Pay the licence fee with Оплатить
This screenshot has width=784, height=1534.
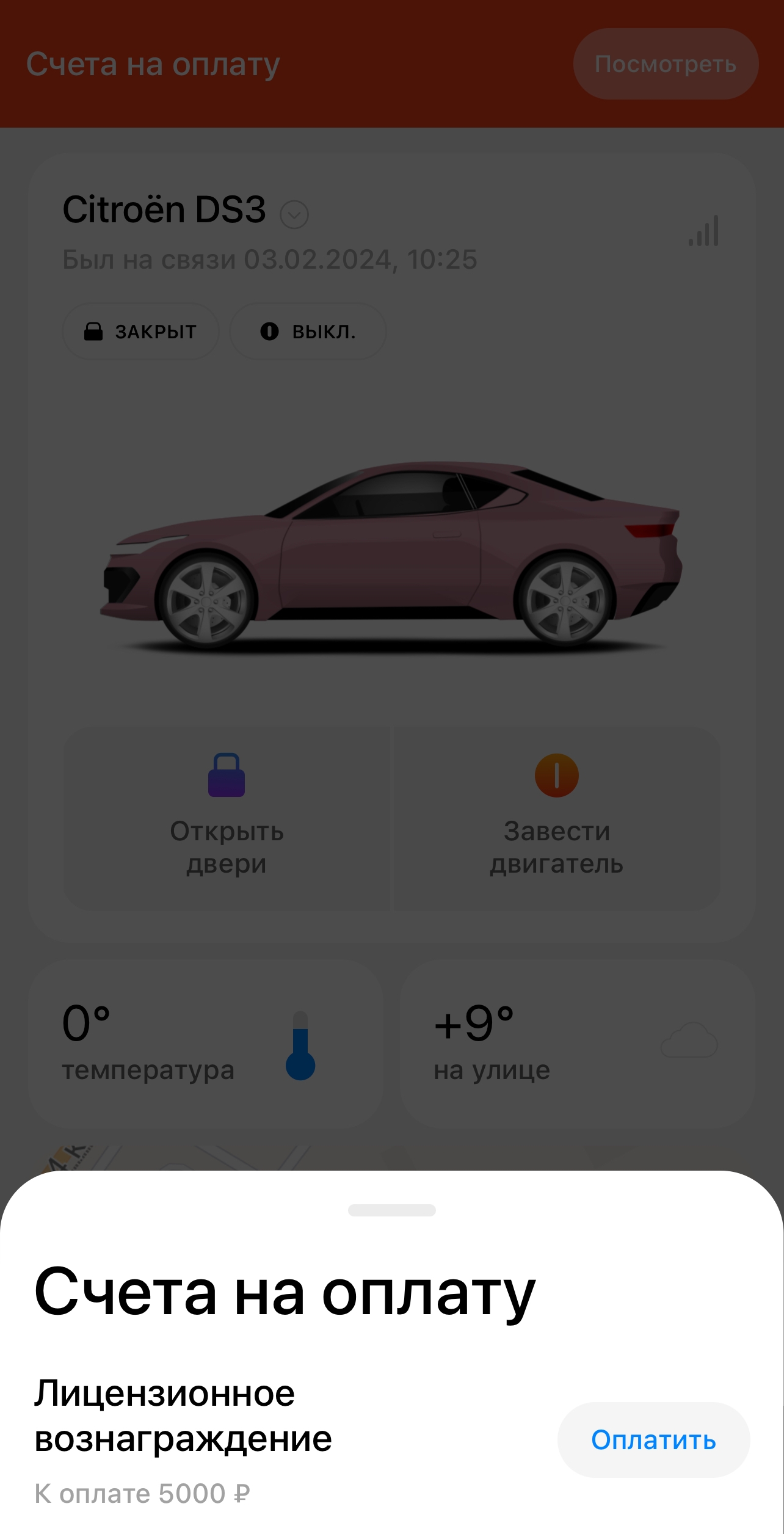coord(653,1439)
